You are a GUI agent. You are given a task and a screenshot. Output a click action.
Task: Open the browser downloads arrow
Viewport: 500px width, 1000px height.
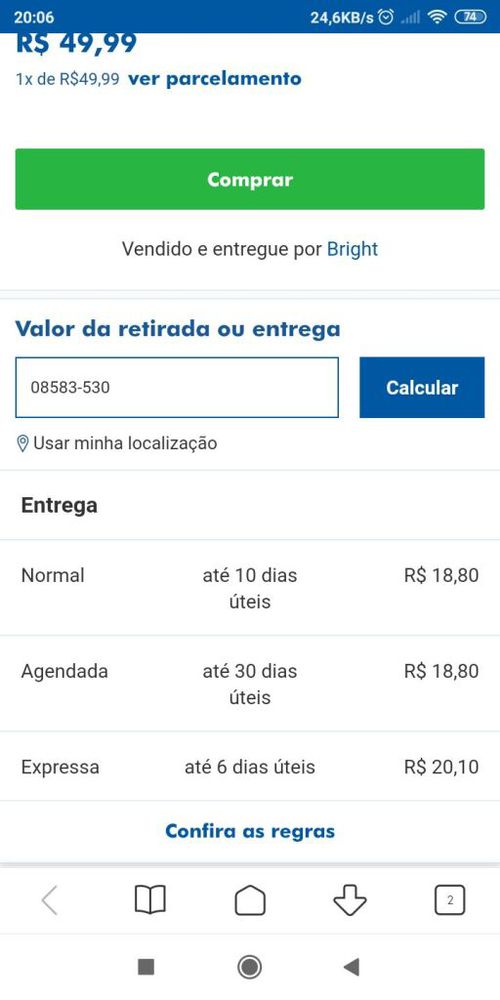coord(350,901)
